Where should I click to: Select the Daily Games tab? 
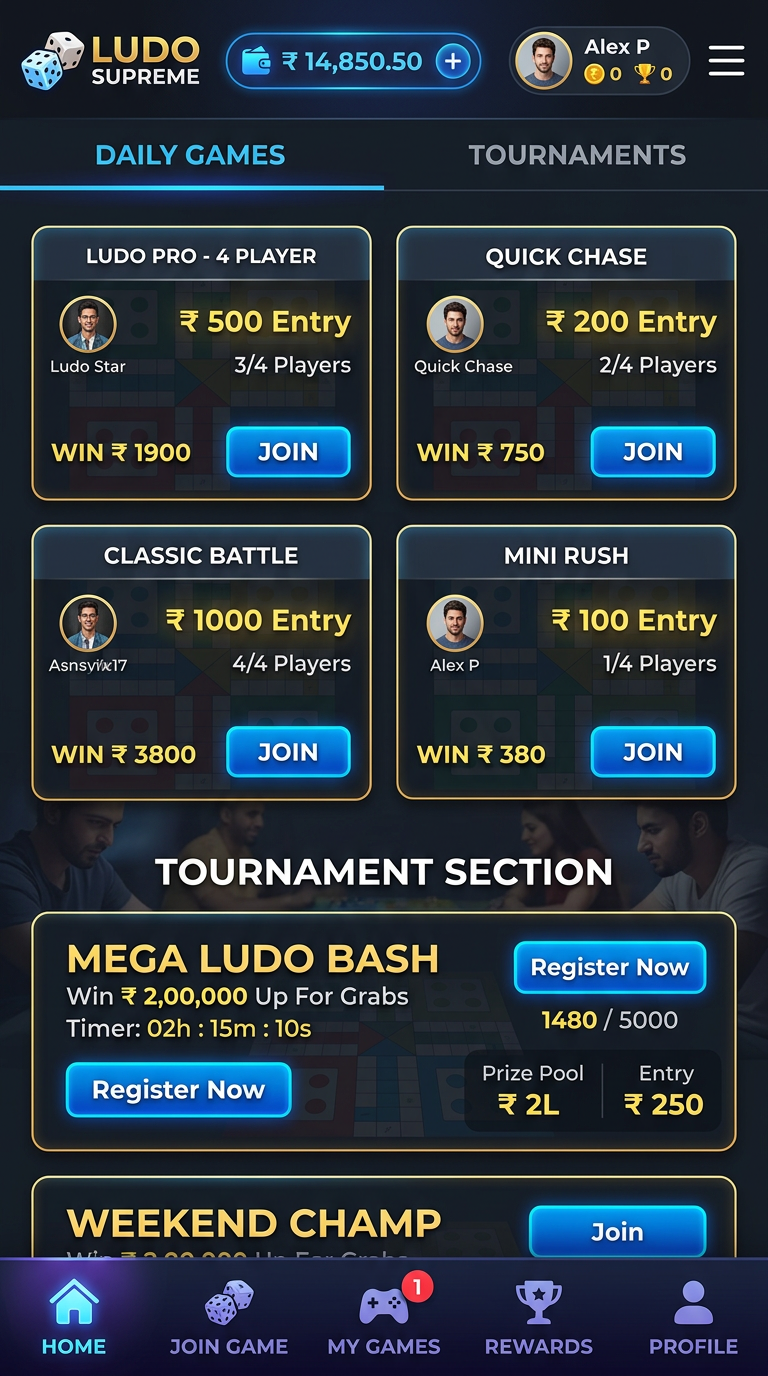click(190, 155)
